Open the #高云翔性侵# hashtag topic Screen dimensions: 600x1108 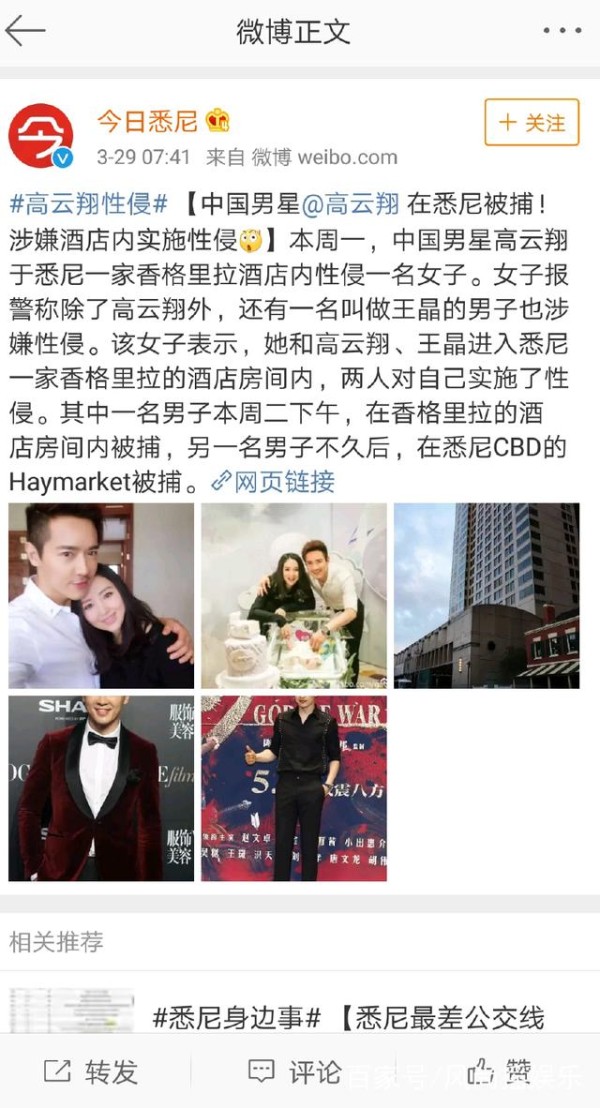pyautogui.click(x=88, y=204)
